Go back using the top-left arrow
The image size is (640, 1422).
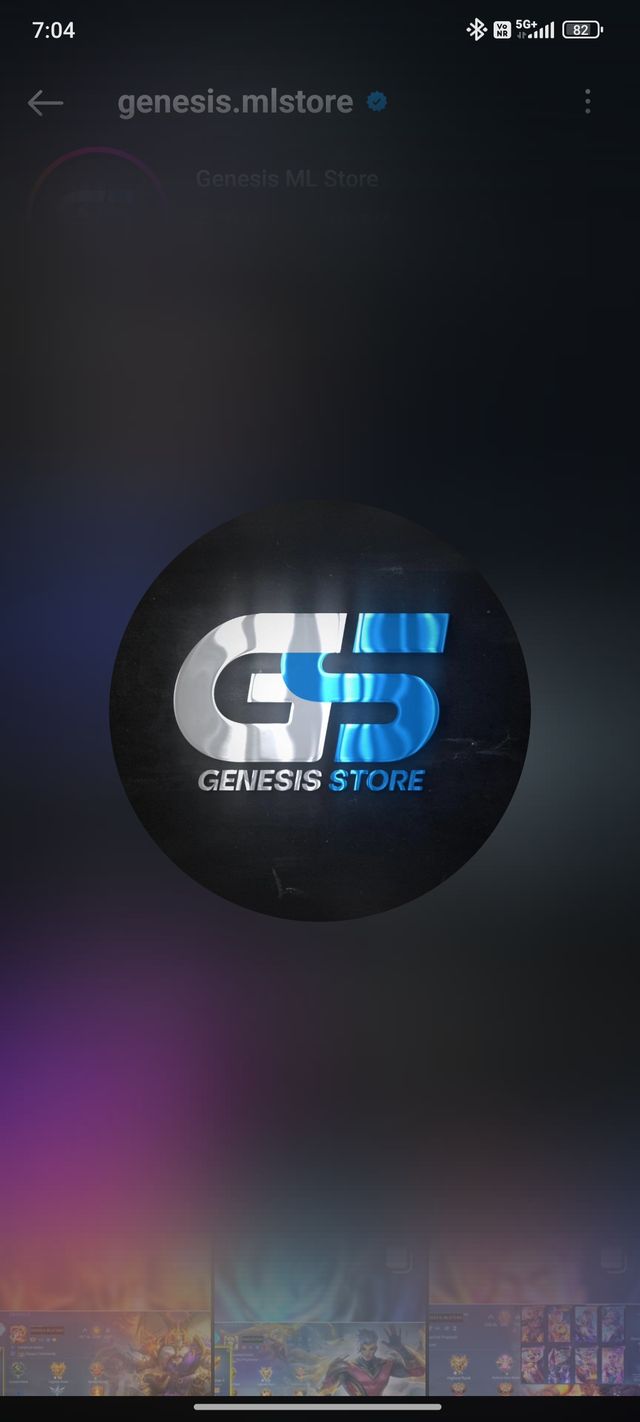[x=45, y=102]
